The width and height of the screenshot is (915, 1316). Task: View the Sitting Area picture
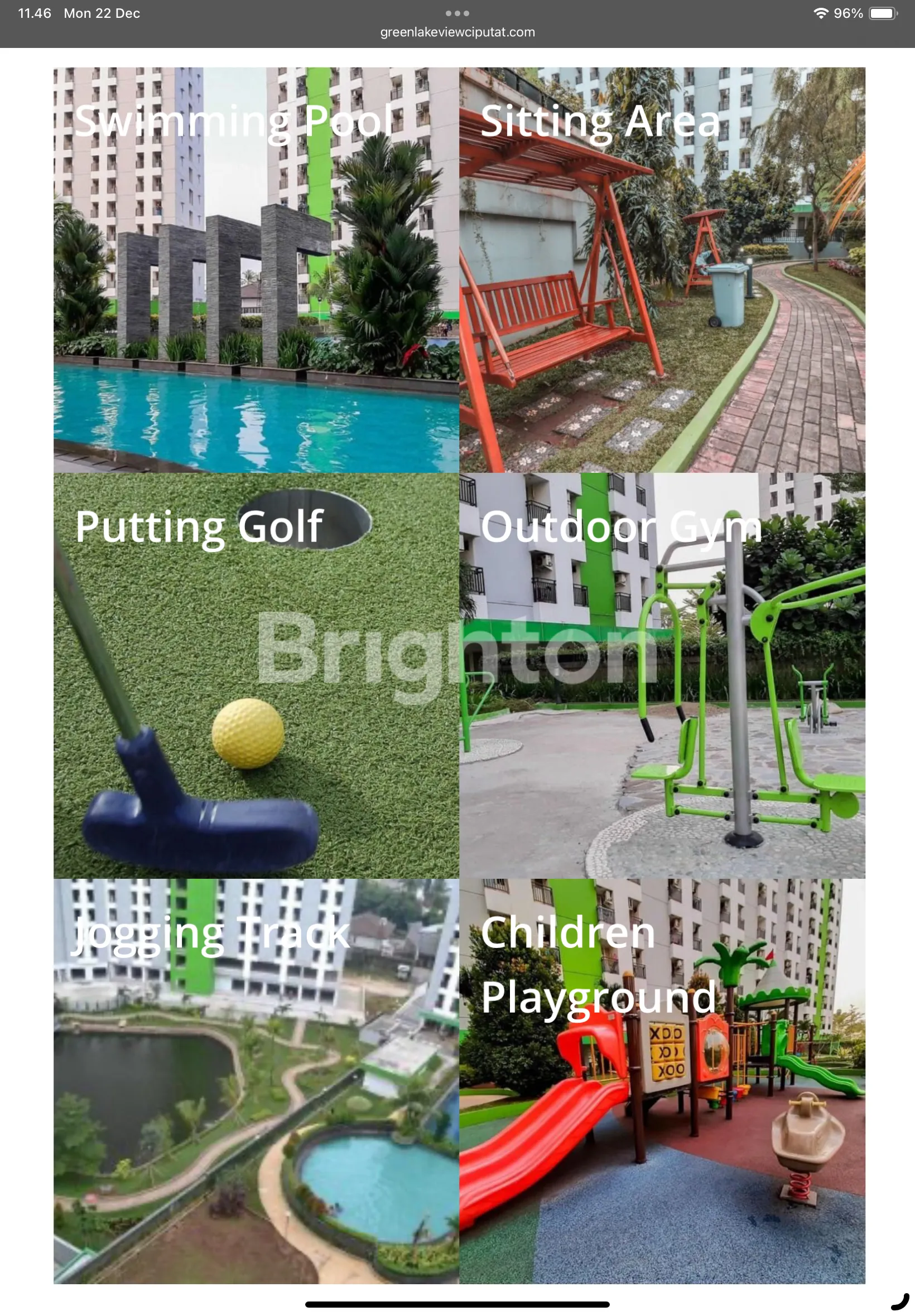coord(662,269)
